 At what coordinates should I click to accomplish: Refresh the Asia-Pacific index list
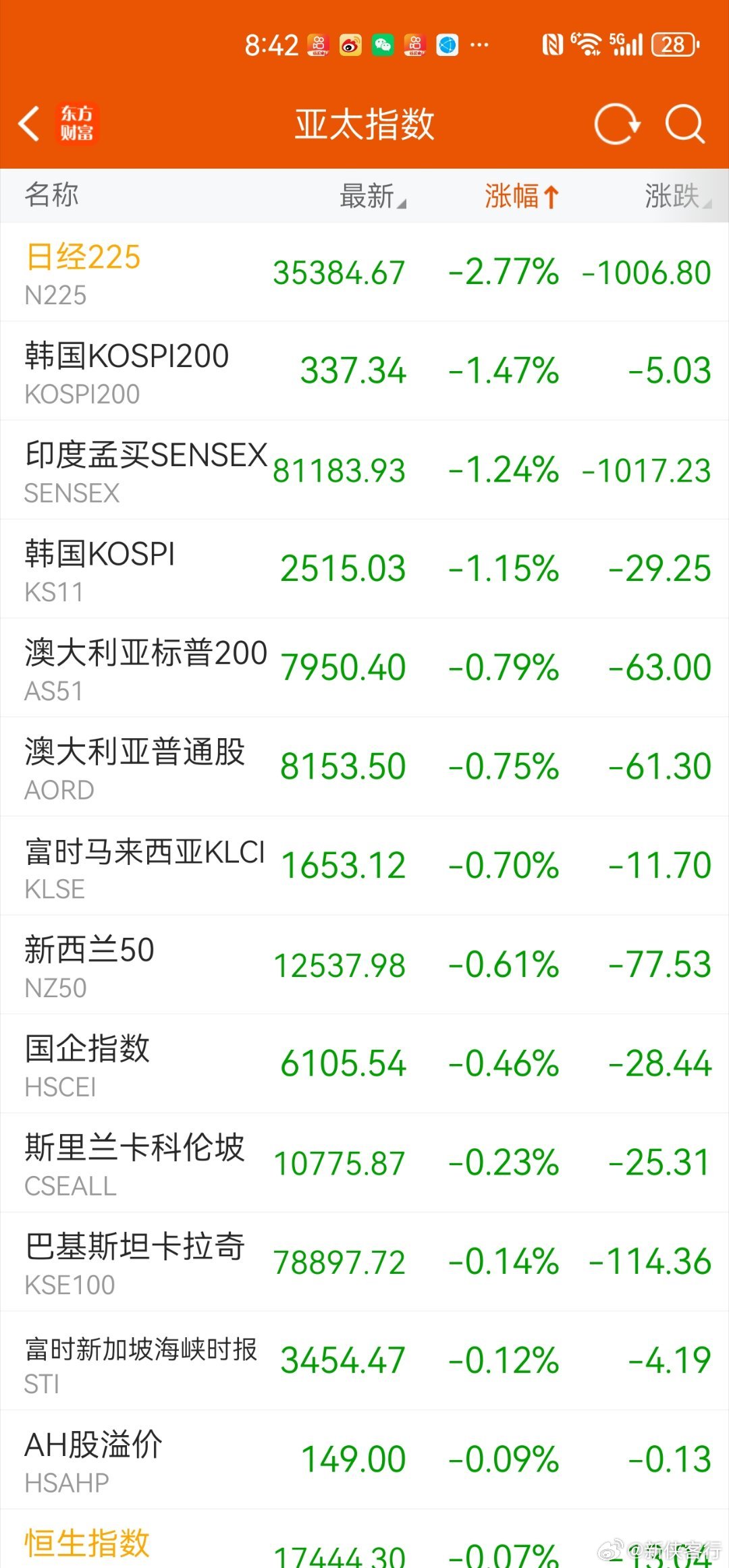[616, 124]
